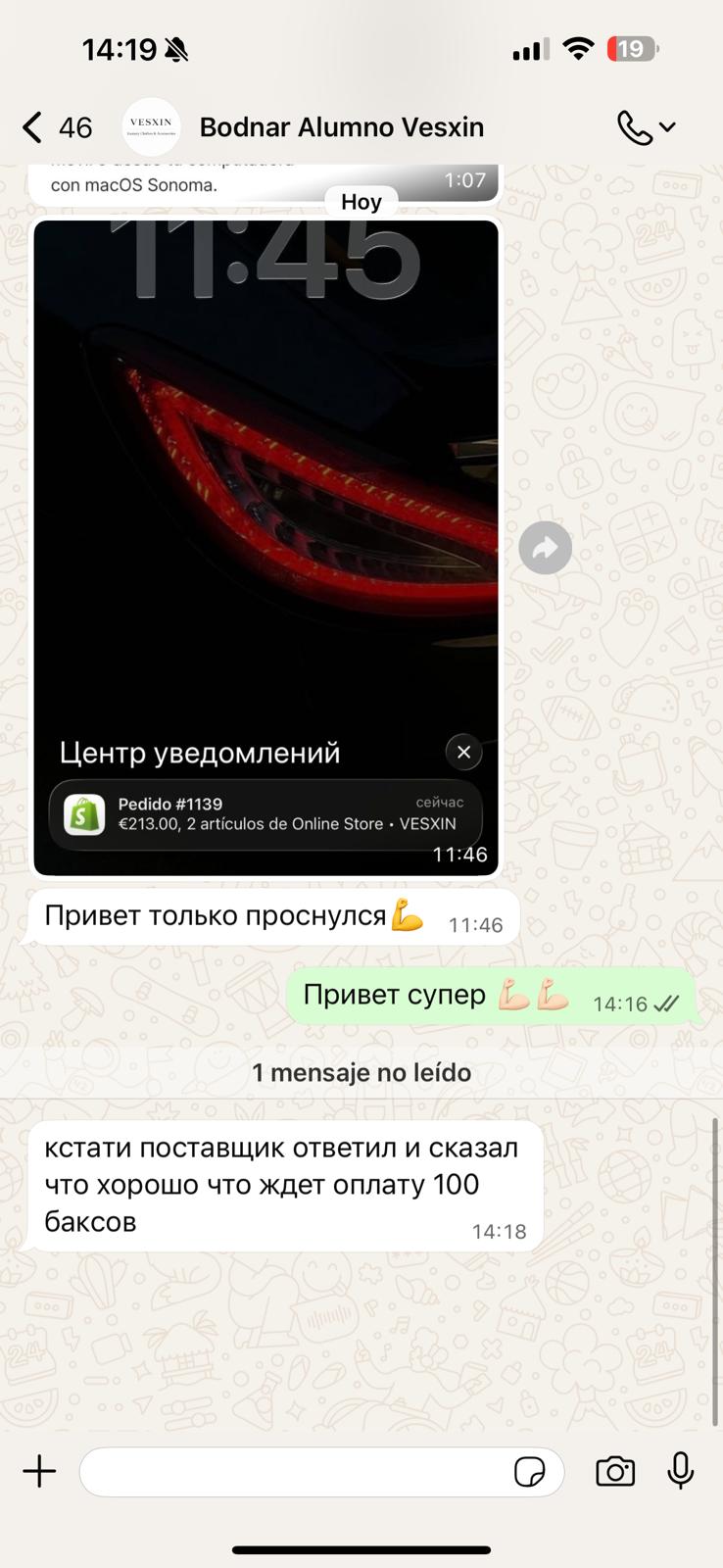Viewport: 723px width, 1568px height.
Task: Open the camera to take a photo
Action: click(615, 1471)
